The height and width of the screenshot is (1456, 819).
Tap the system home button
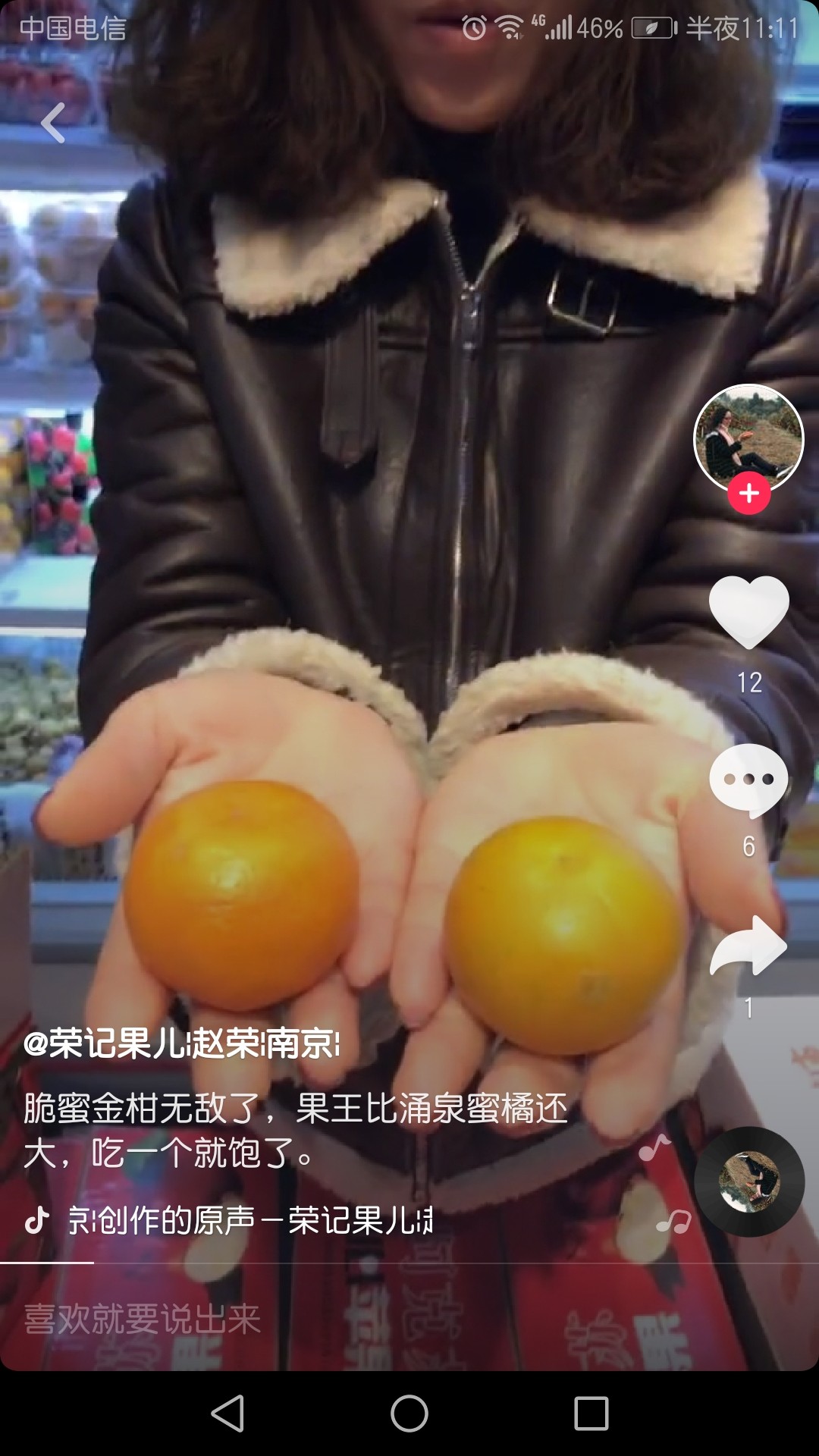409,1414
